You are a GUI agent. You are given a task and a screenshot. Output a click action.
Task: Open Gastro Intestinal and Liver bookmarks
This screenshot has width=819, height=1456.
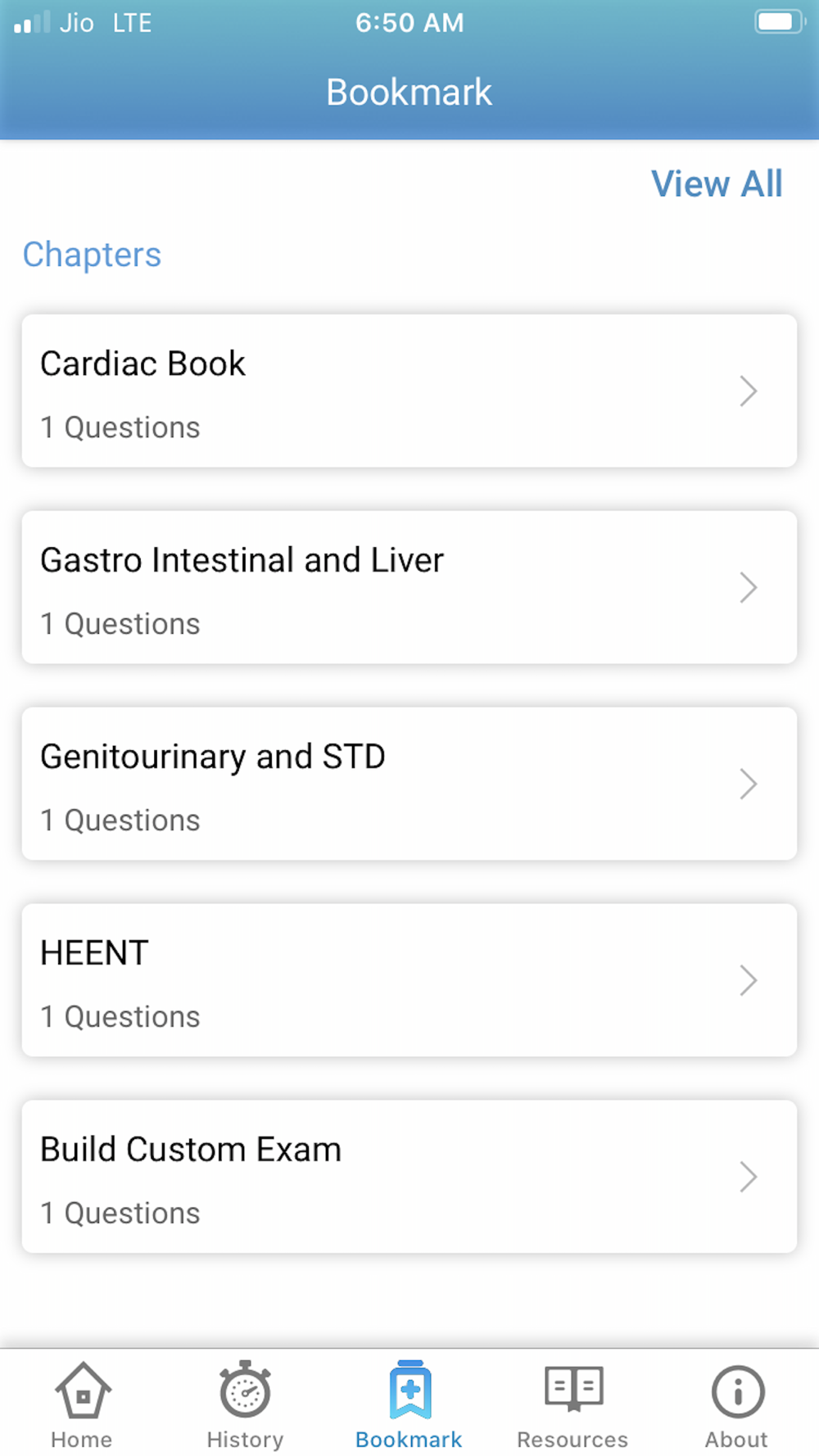(409, 587)
